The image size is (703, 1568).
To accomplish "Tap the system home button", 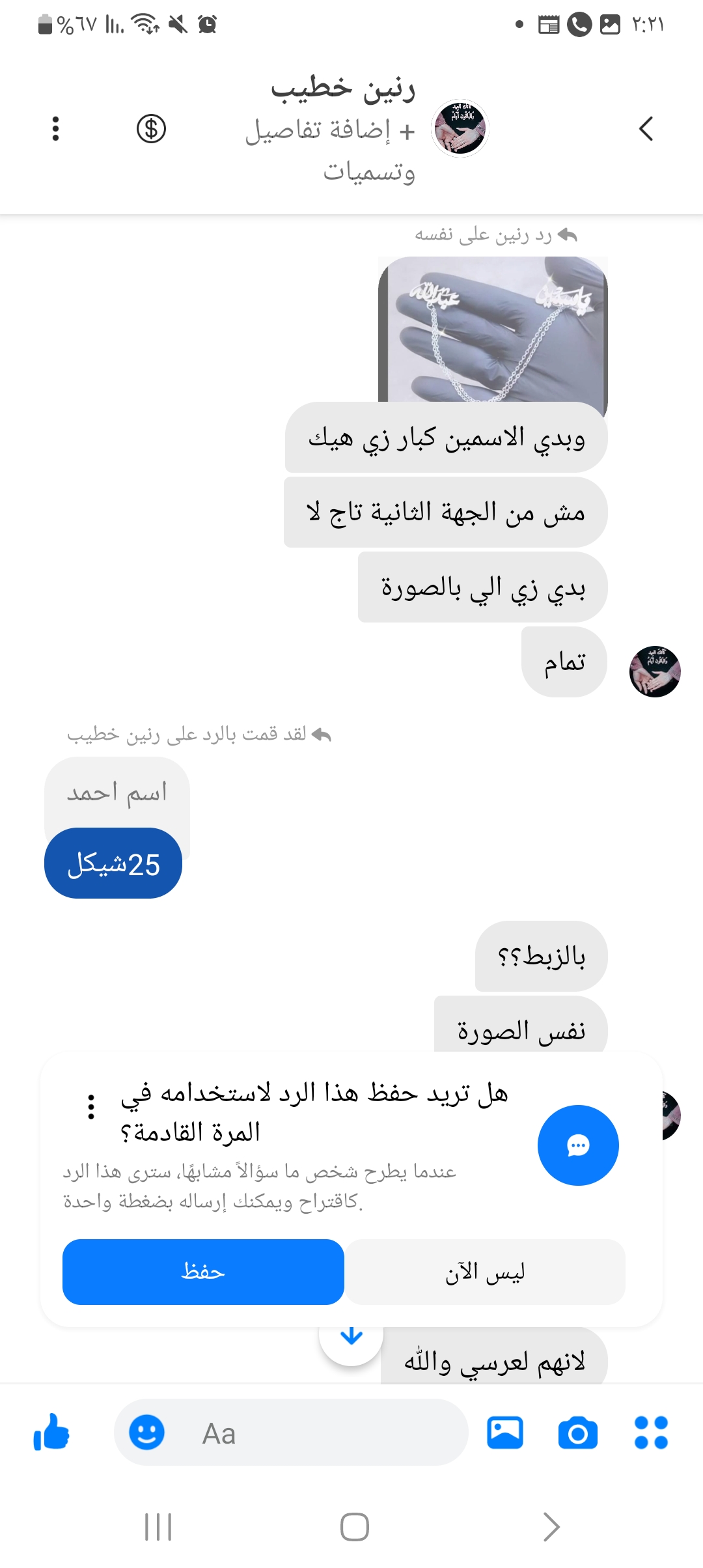I will [355, 1526].
